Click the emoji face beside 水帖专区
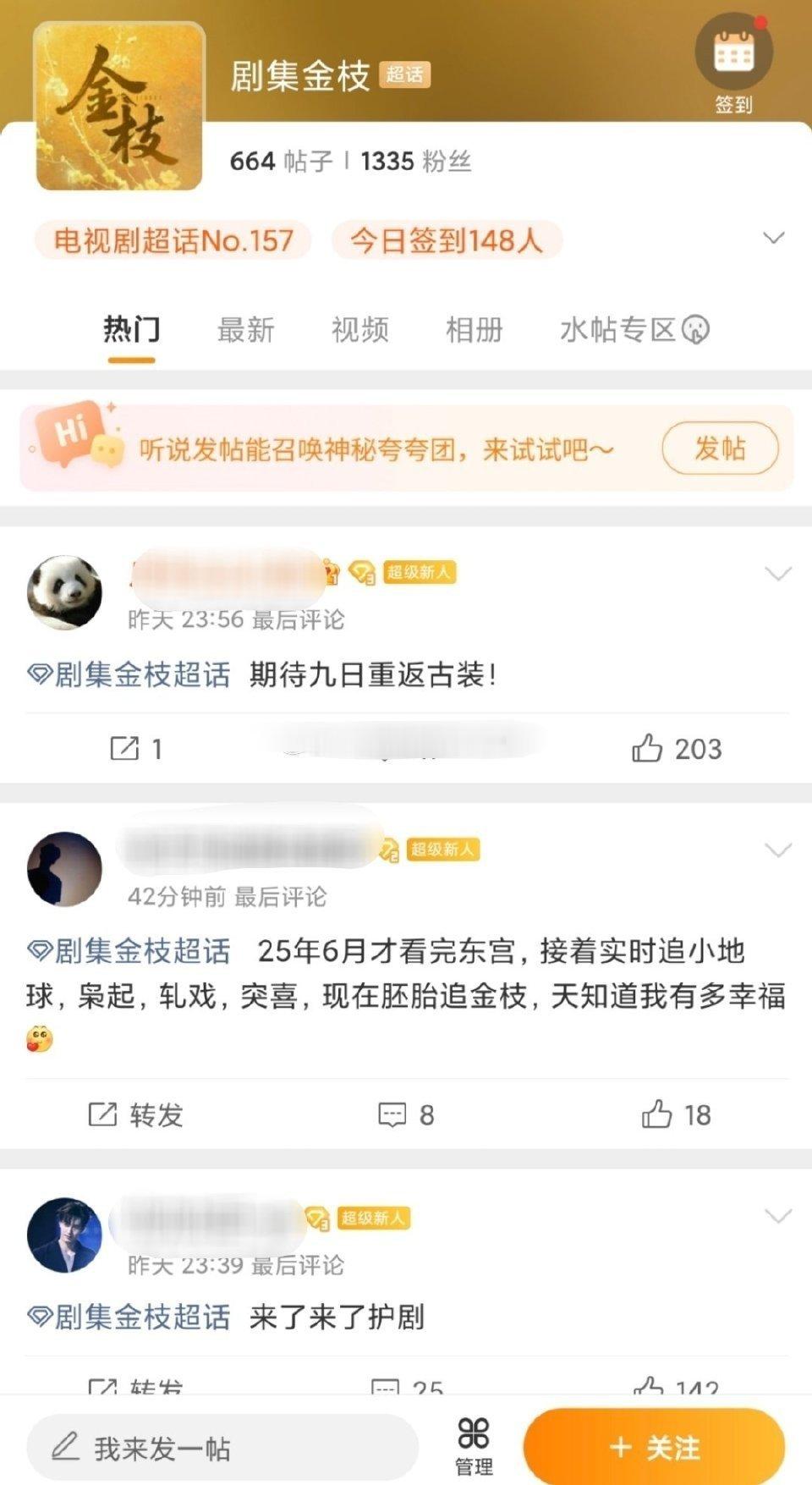The height and width of the screenshot is (1485, 812). click(x=695, y=330)
